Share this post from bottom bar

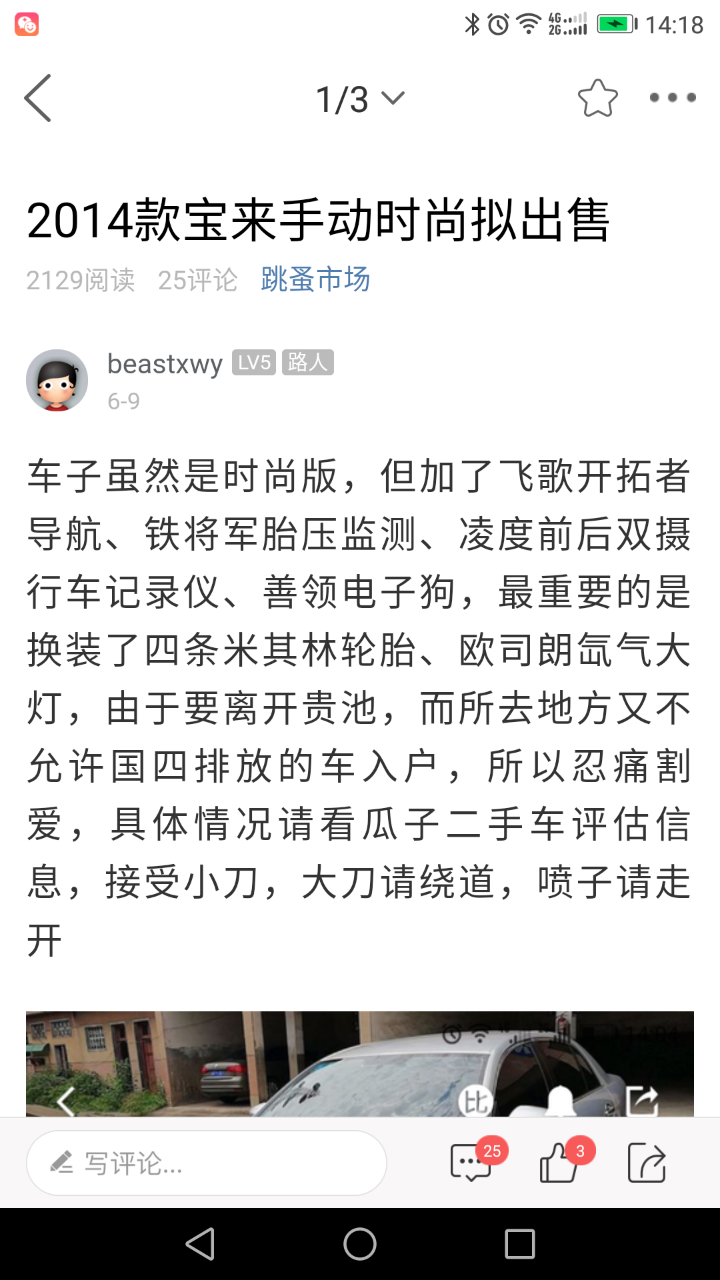tap(647, 1163)
